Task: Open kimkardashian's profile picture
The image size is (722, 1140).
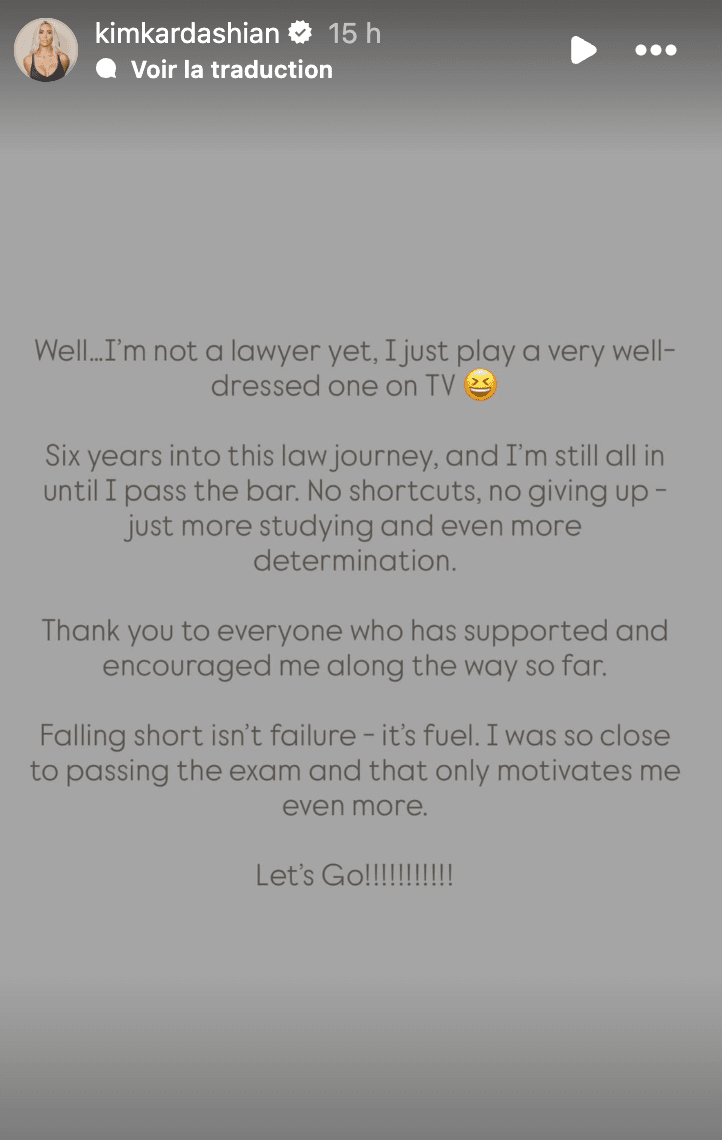Action: pyautogui.click(x=46, y=50)
